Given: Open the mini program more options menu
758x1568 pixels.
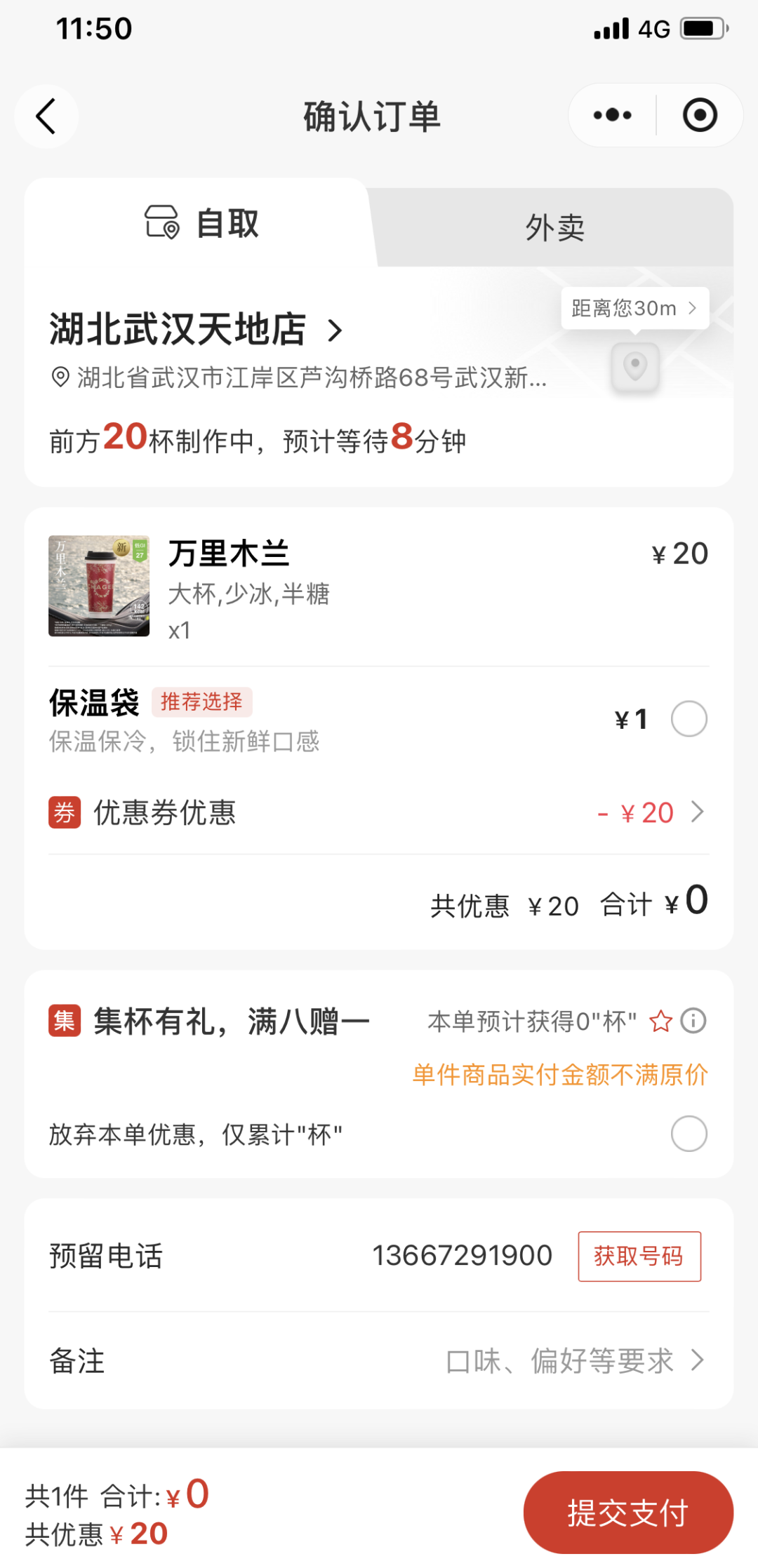Looking at the screenshot, I should click(x=612, y=115).
